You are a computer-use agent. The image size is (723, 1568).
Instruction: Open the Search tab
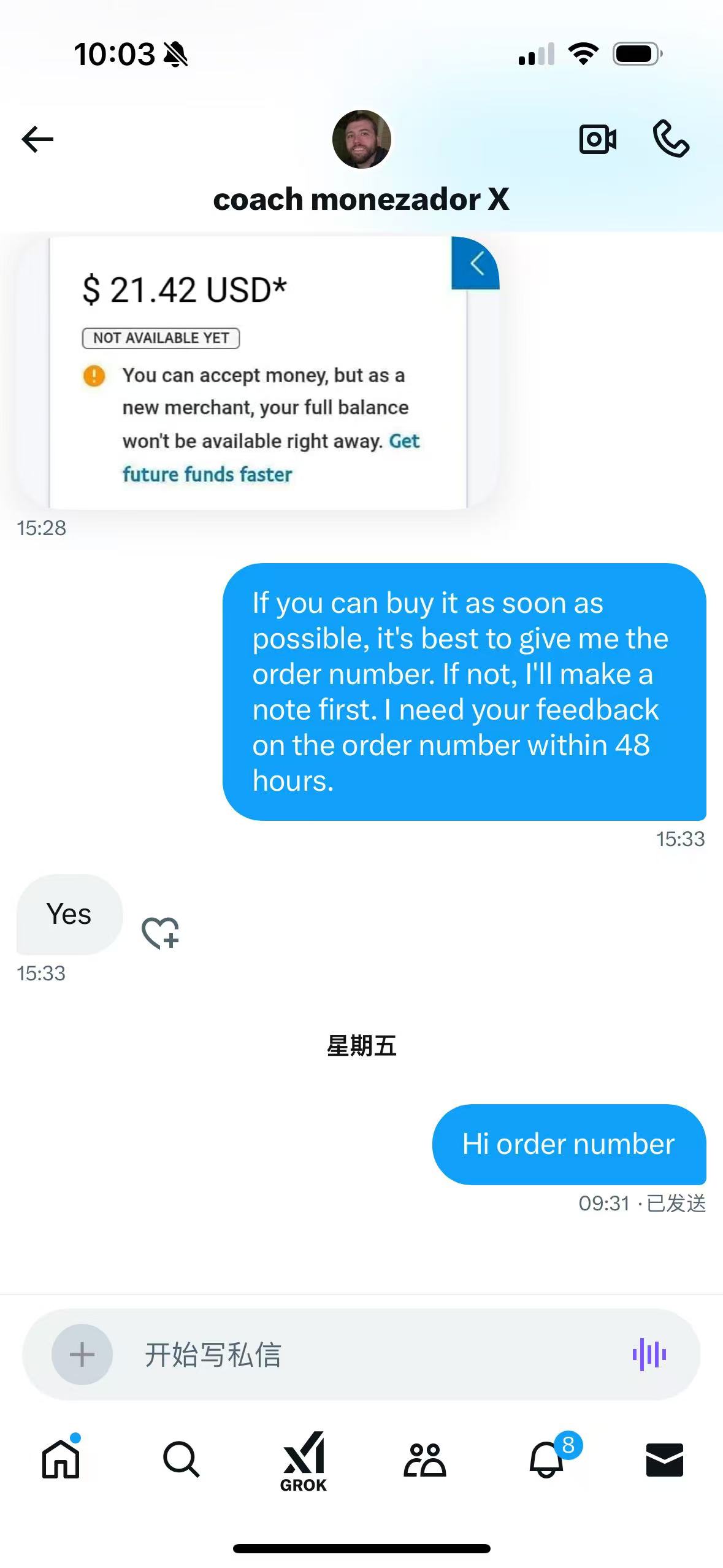pyautogui.click(x=182, y=1459)
